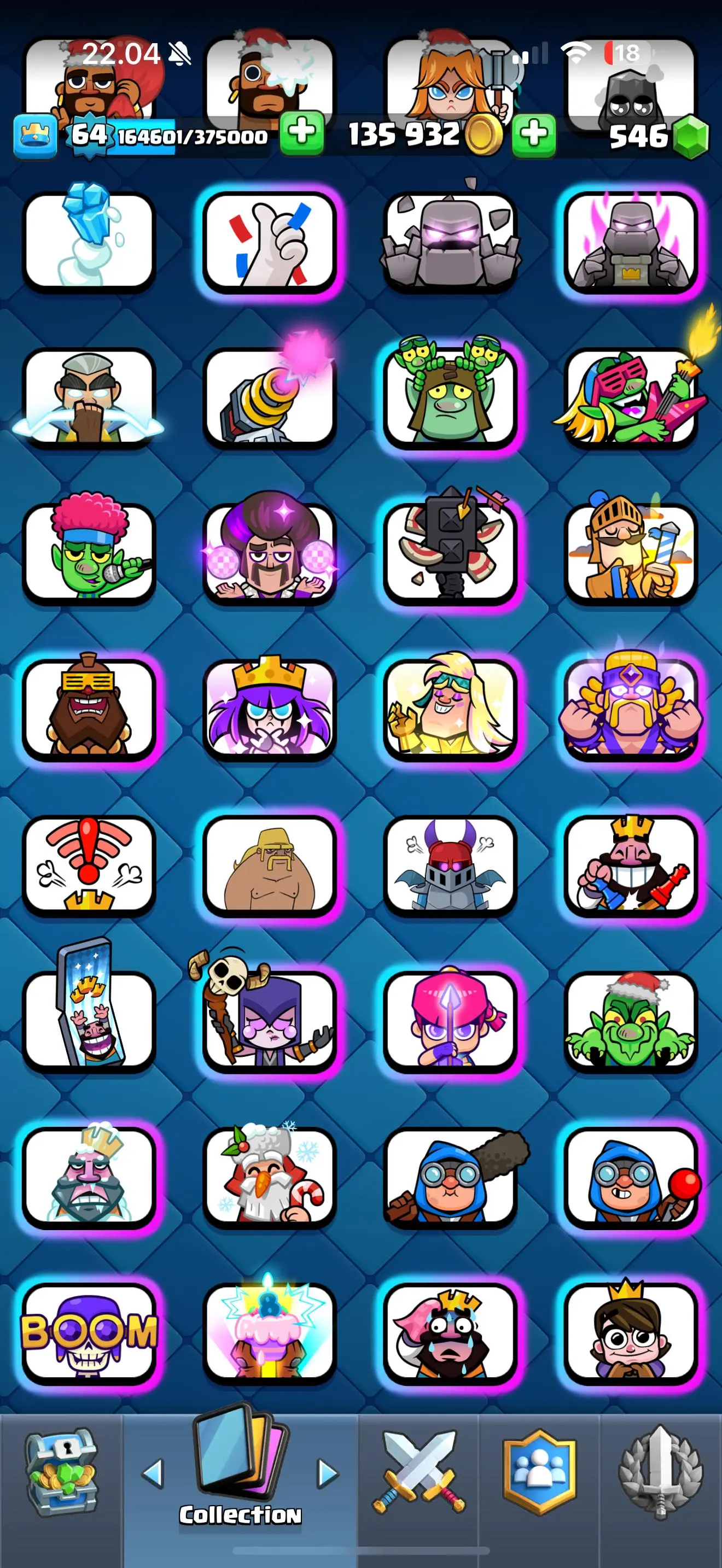722x1568 pixels.
Task: Open the shop chest tab
Action: point(60,1473)
